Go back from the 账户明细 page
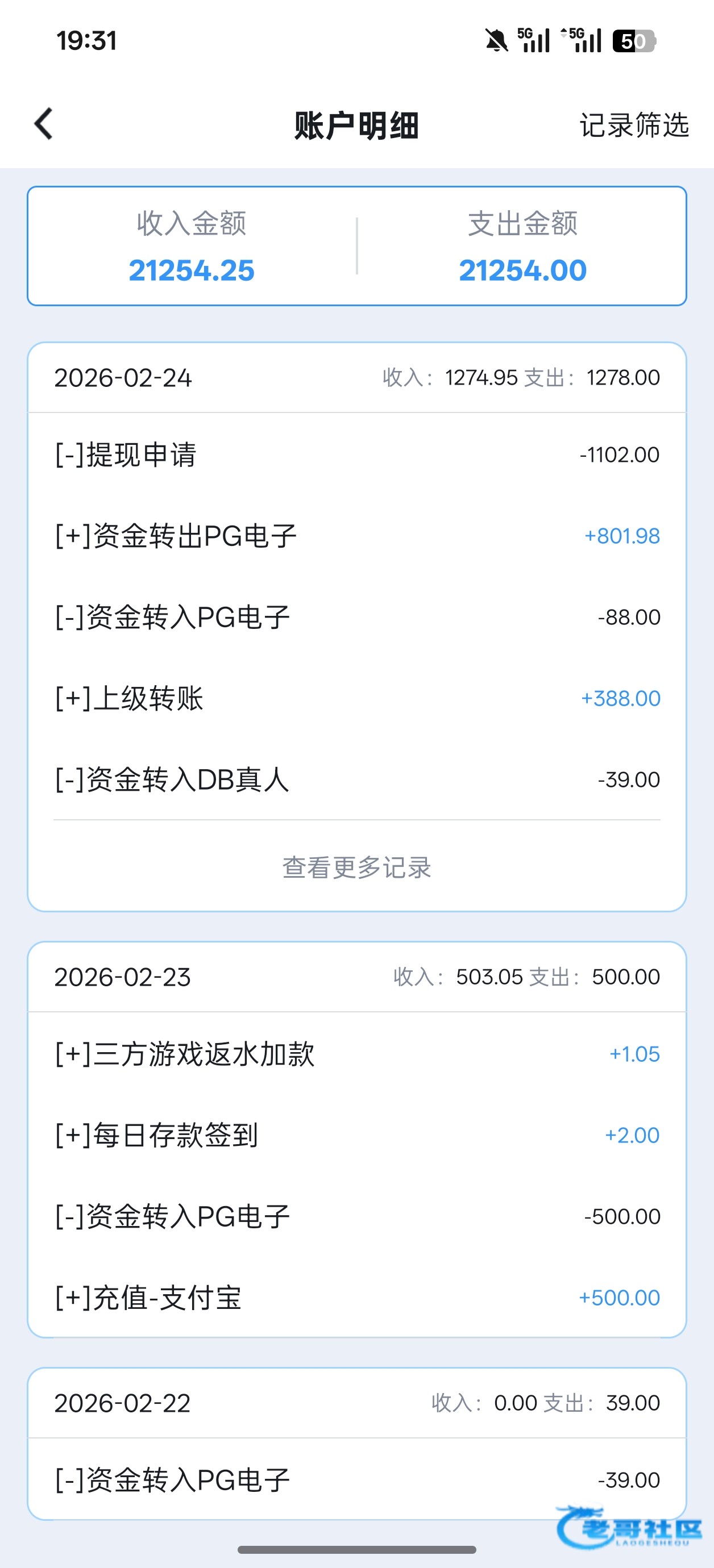Viewport: 714px width, 1568px height. [x=44, y=124]
